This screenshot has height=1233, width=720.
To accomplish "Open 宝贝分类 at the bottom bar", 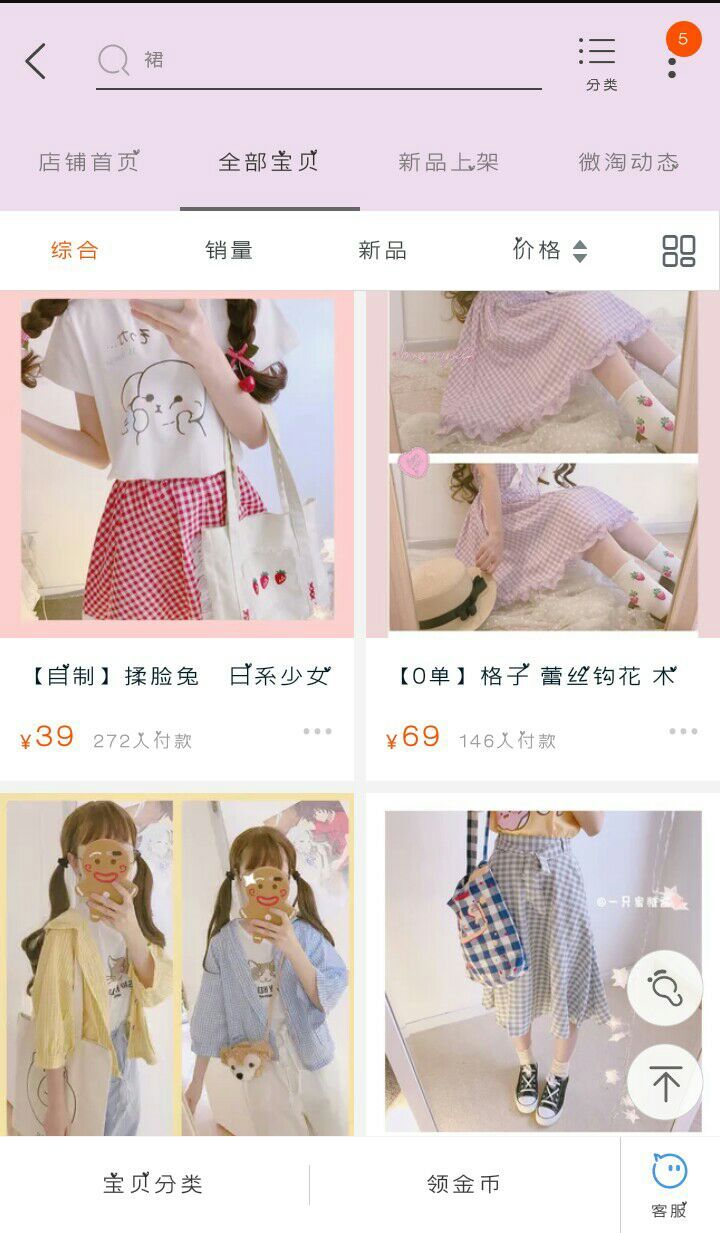I will coord(153,1184).
